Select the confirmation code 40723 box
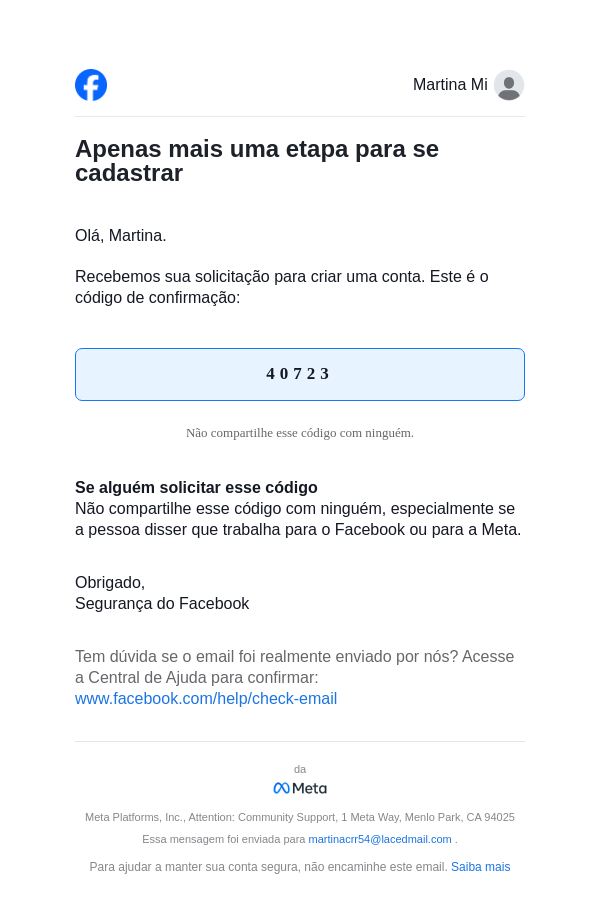 299,374
